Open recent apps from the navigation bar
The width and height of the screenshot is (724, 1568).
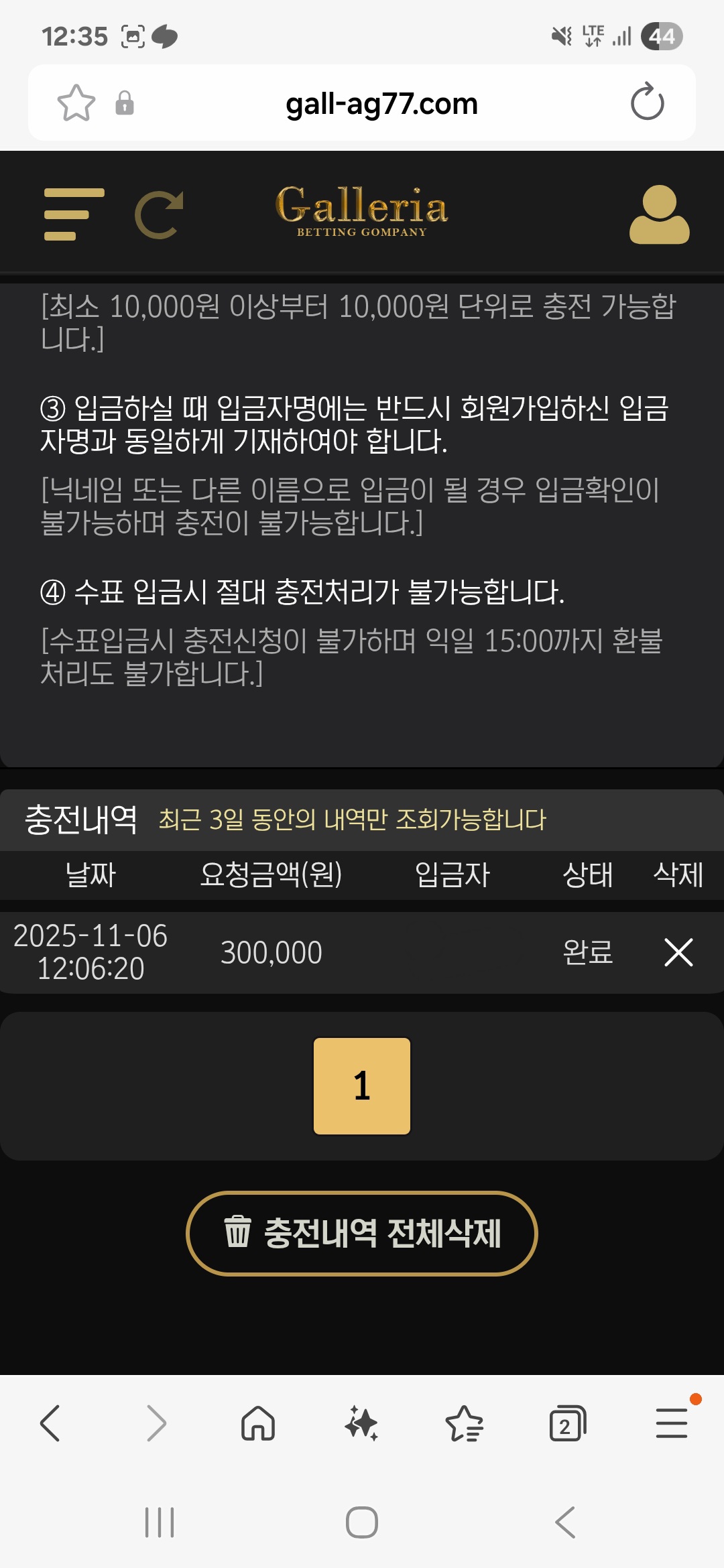[x=160, y=1522]
